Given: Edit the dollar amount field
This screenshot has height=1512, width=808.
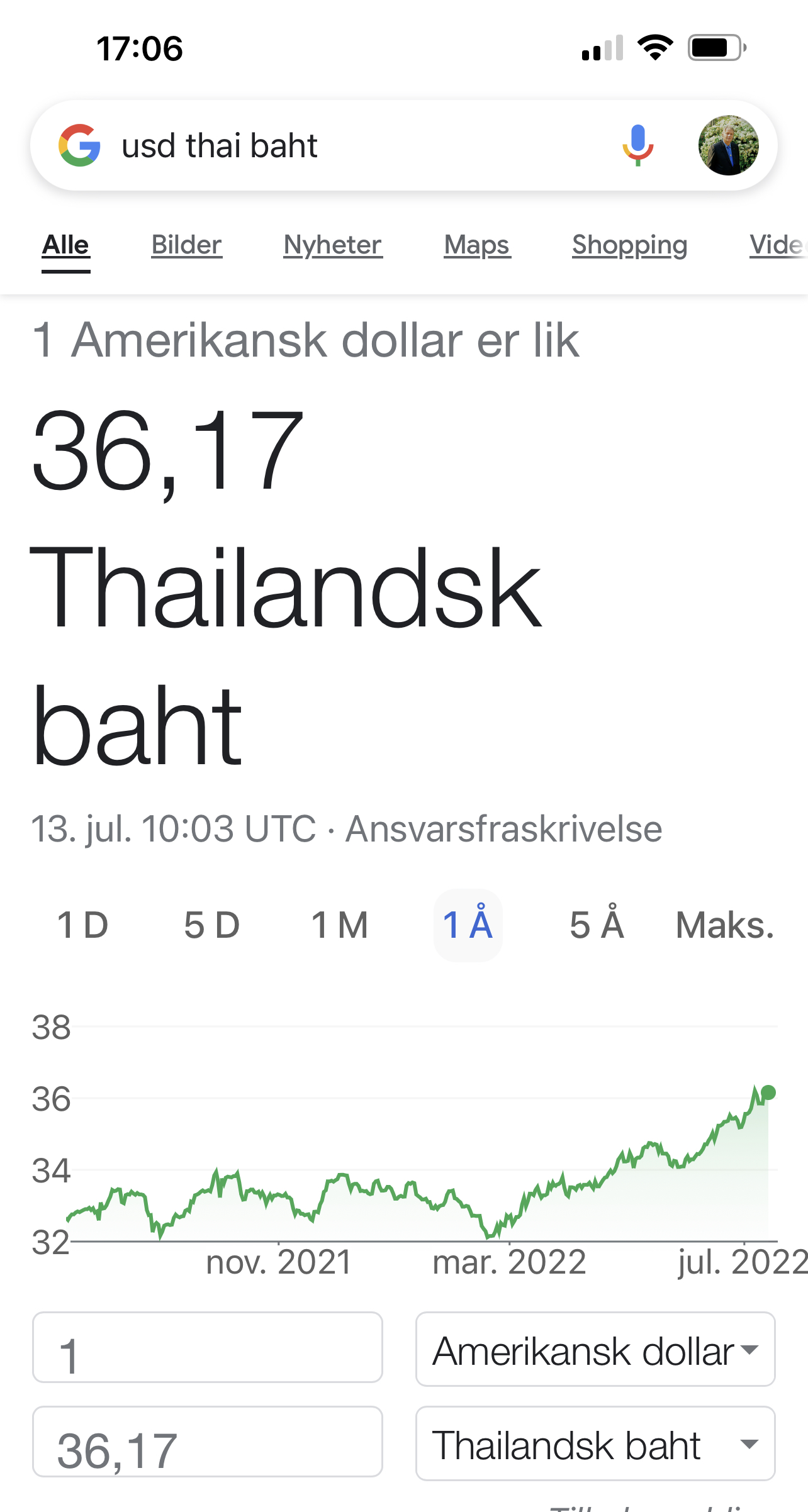Looking at the screenshot, I should tap(208, 1347).
